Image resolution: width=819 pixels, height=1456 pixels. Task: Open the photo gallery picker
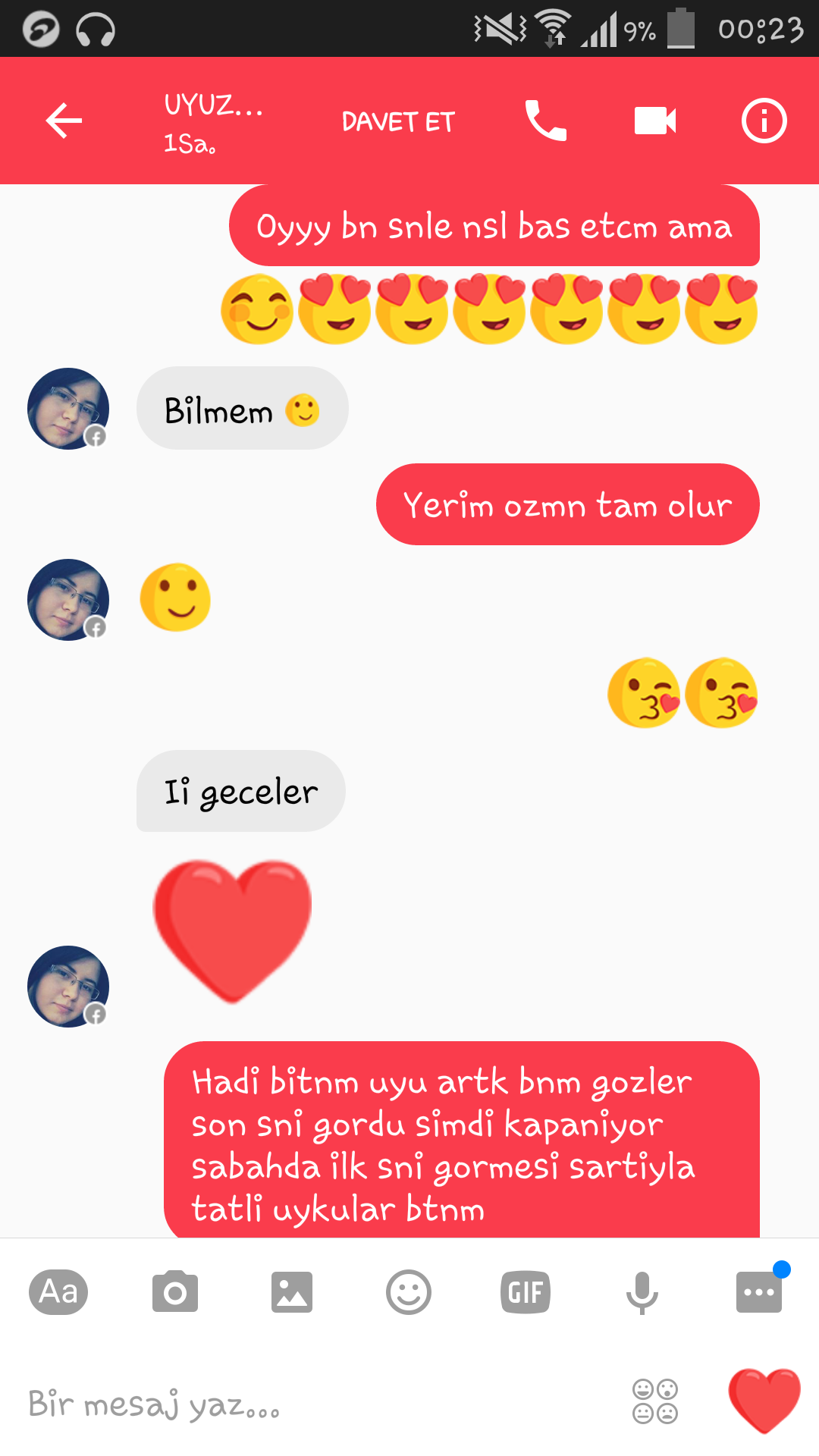click(x=292, y=1291)
